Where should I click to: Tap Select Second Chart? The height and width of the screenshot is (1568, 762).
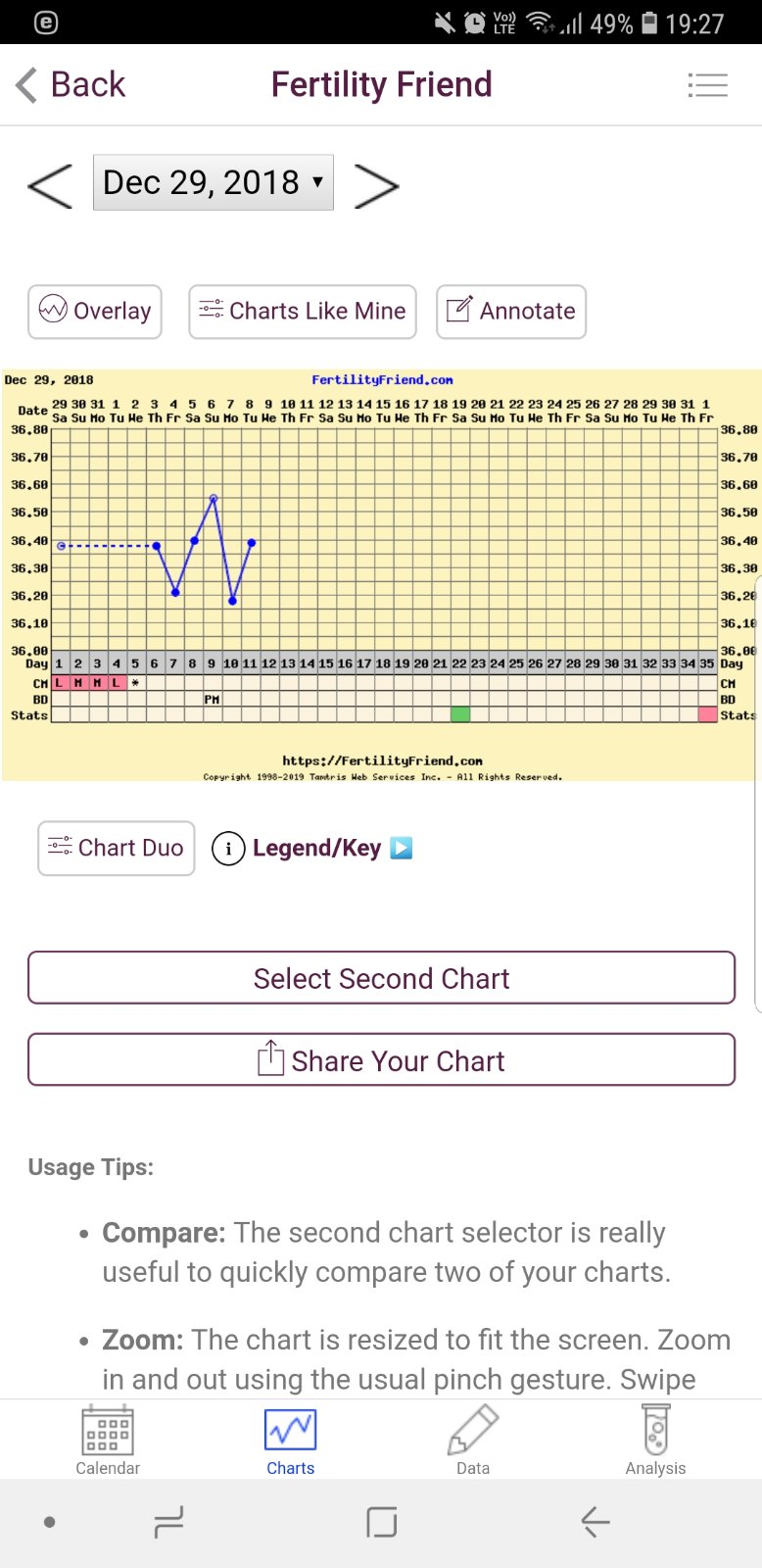point(381,978)
